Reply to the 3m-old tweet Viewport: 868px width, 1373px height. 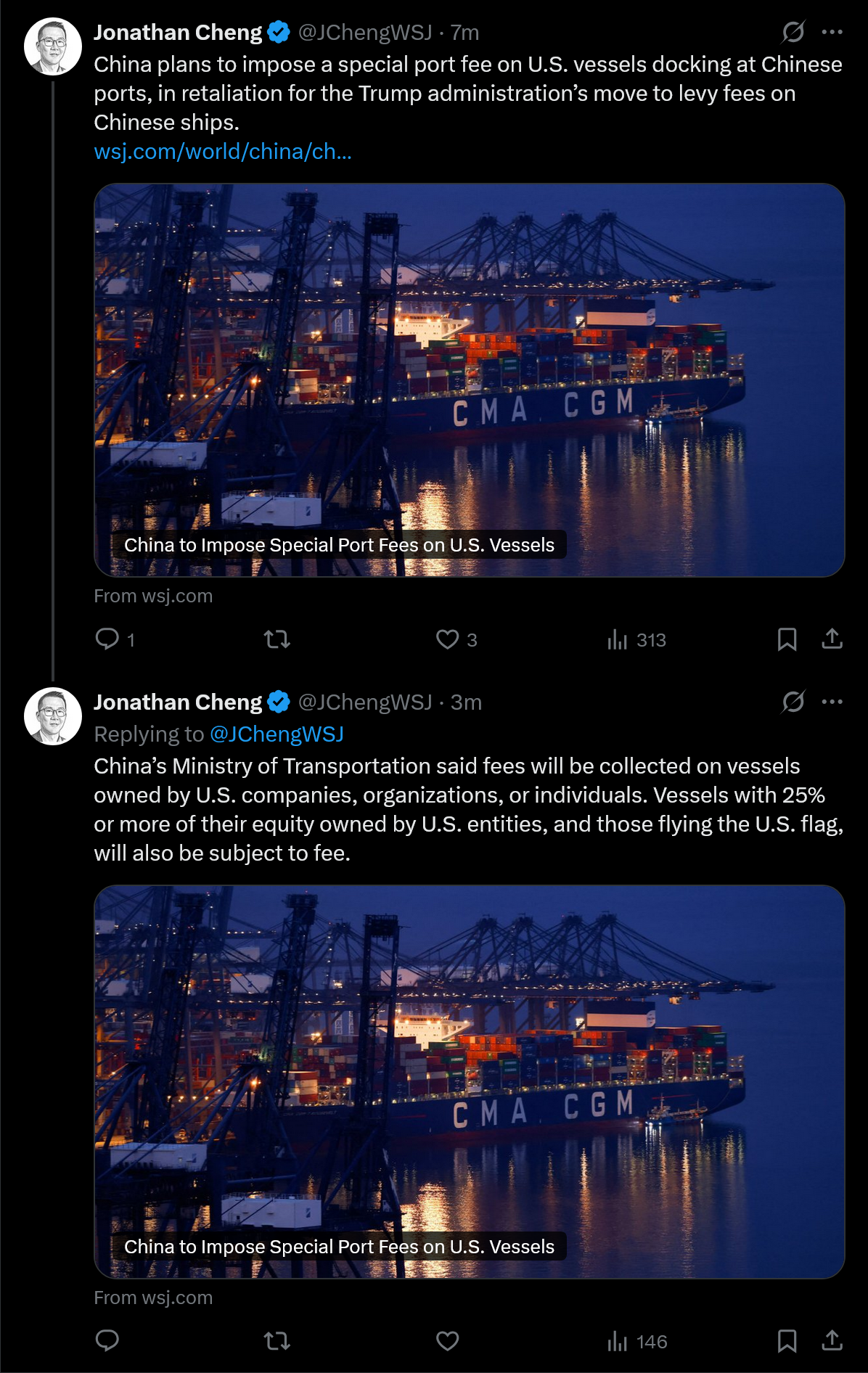click(107, 1341)
